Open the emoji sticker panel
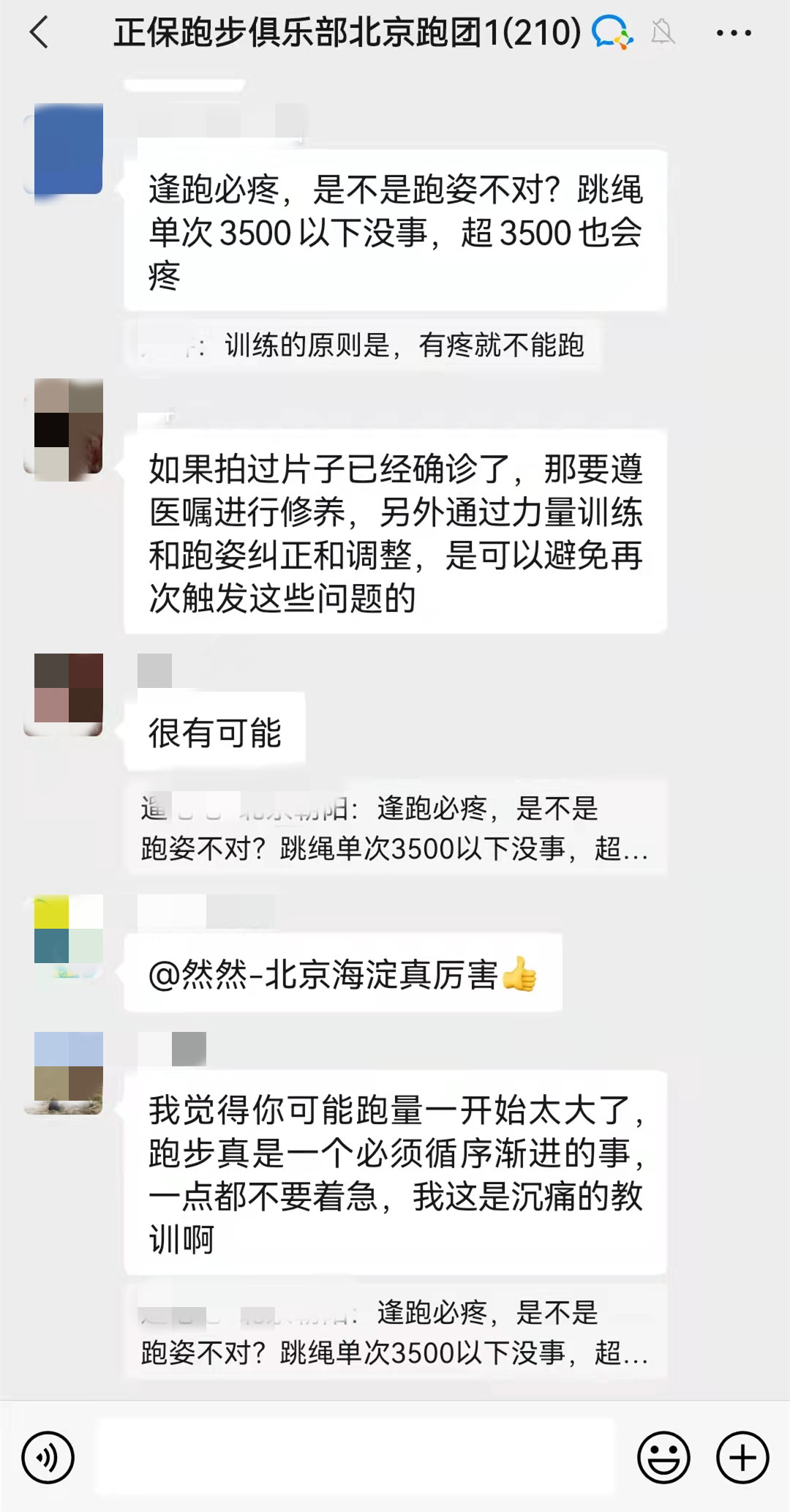This screenshot has width=790, height=1512. (x=663, y=1457)
